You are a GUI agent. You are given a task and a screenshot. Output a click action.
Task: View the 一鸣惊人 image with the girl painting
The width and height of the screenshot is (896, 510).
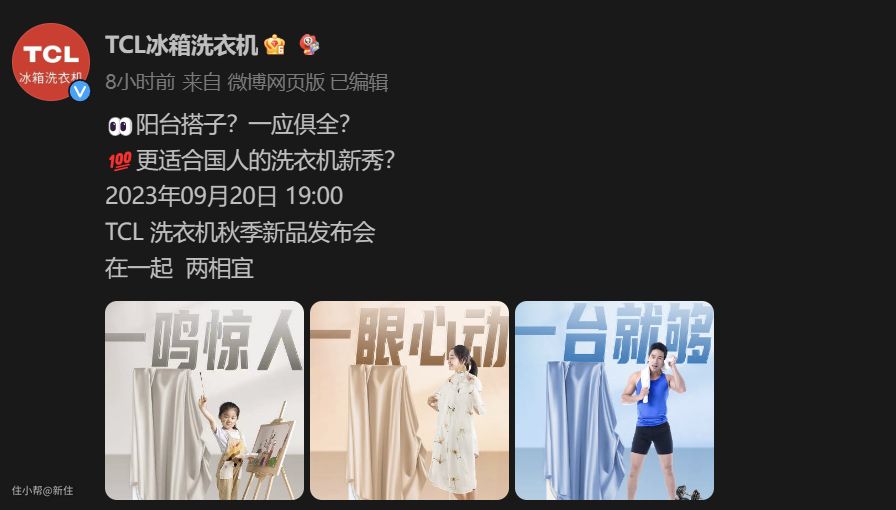point(204,400)
